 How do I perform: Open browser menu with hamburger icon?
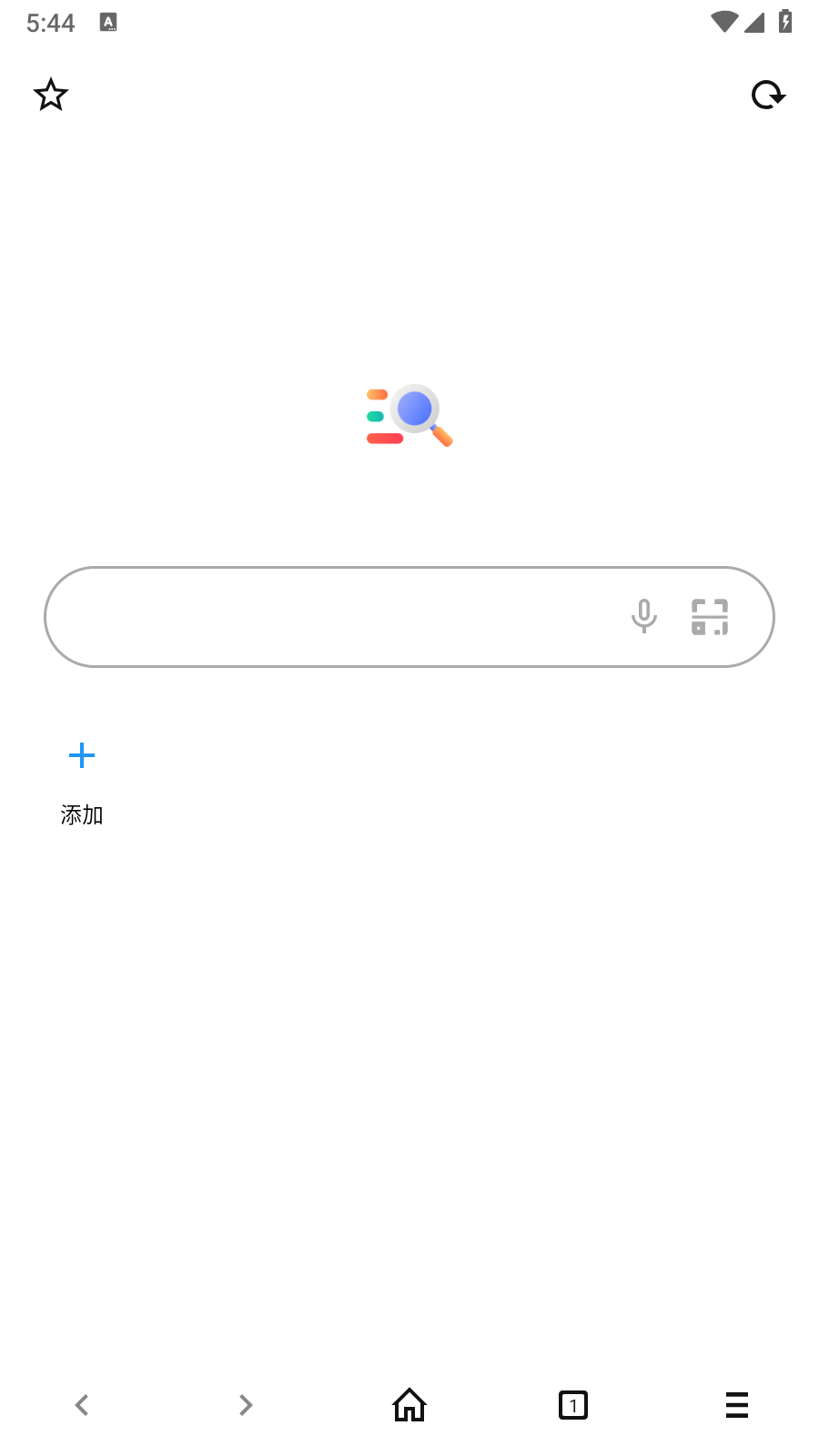736,1404
